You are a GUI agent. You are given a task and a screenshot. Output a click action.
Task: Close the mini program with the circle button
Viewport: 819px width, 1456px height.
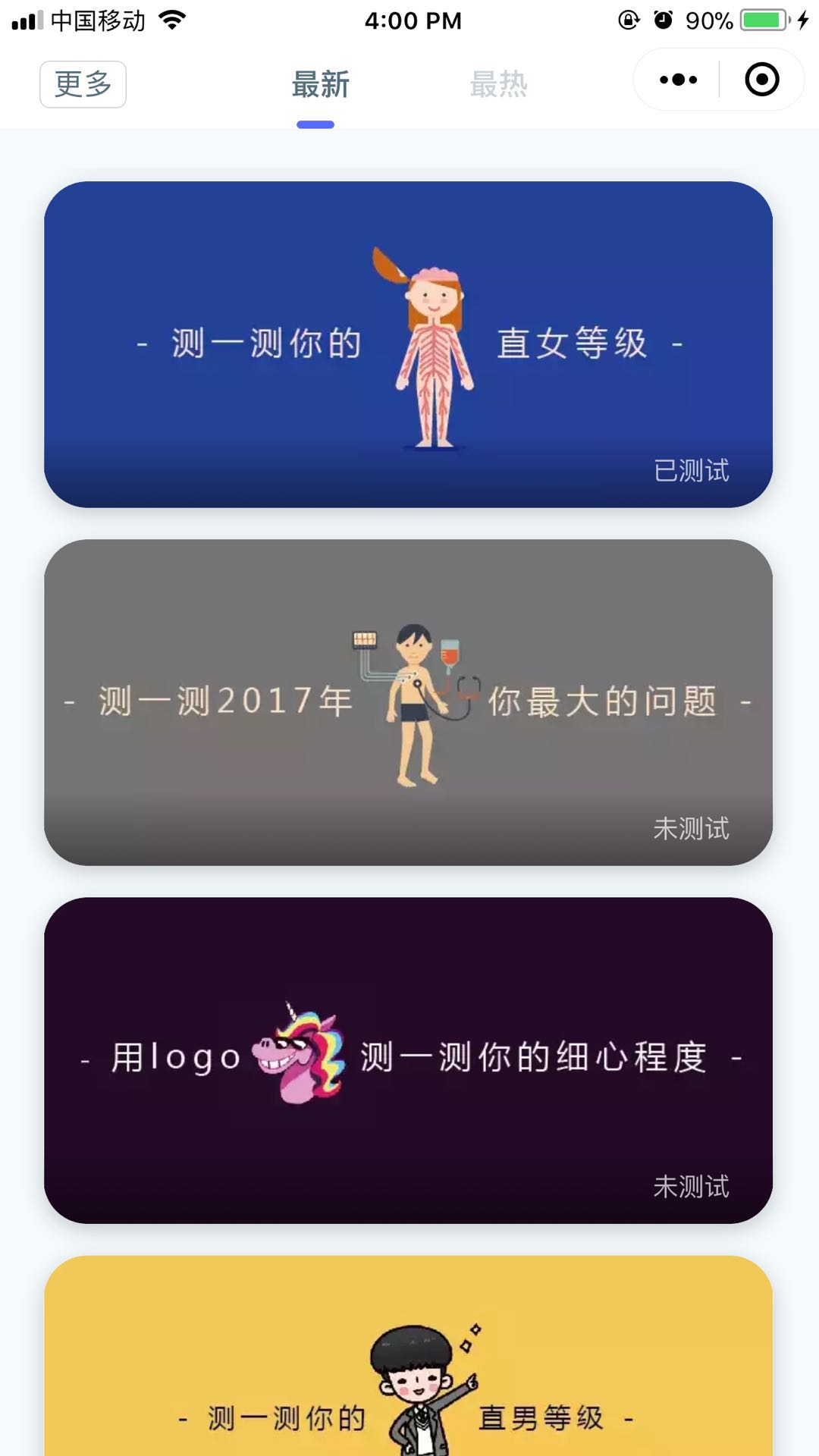click(x=761, y=80)
